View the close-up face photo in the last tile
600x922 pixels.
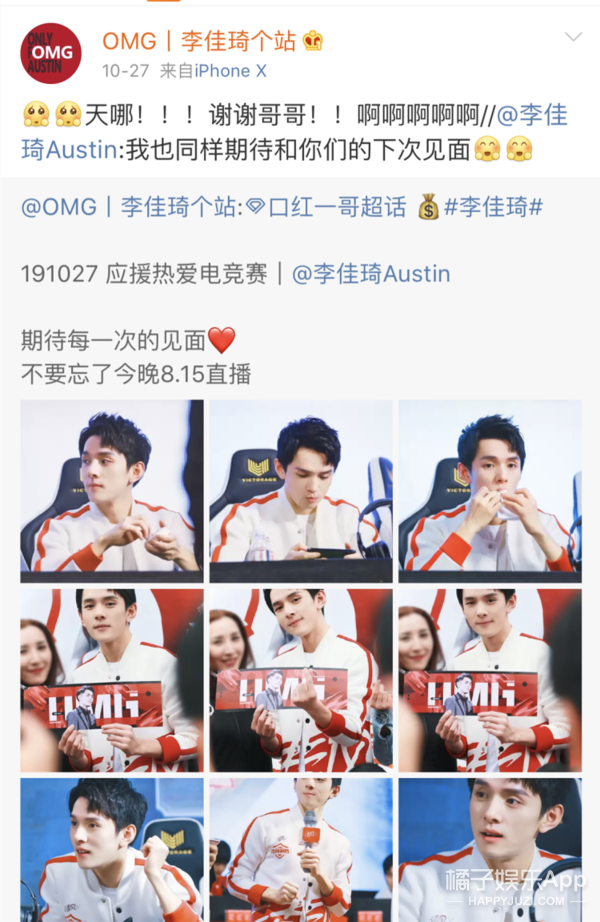point(489,850)
